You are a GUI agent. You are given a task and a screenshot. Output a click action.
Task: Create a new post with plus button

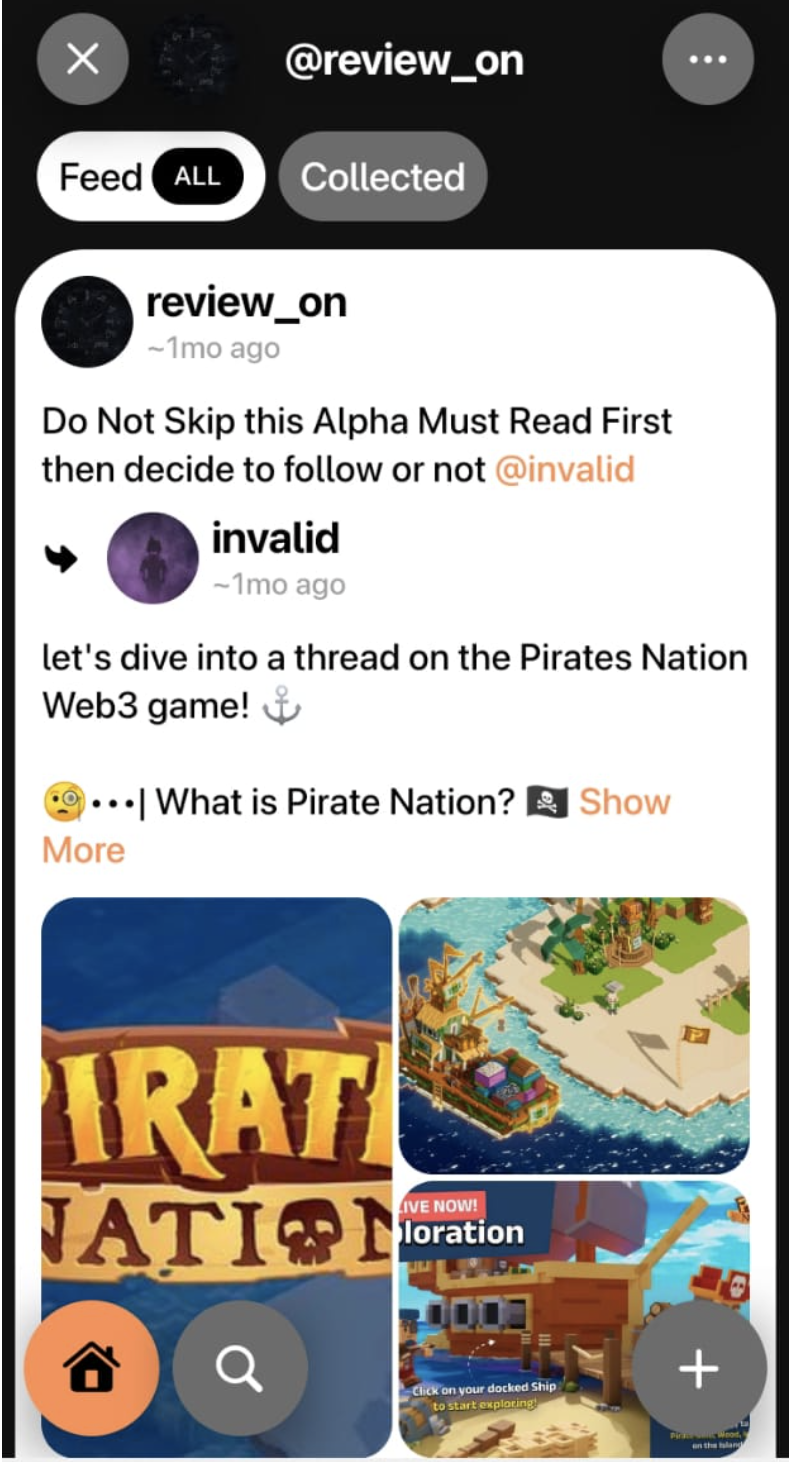pos(699,1368)
